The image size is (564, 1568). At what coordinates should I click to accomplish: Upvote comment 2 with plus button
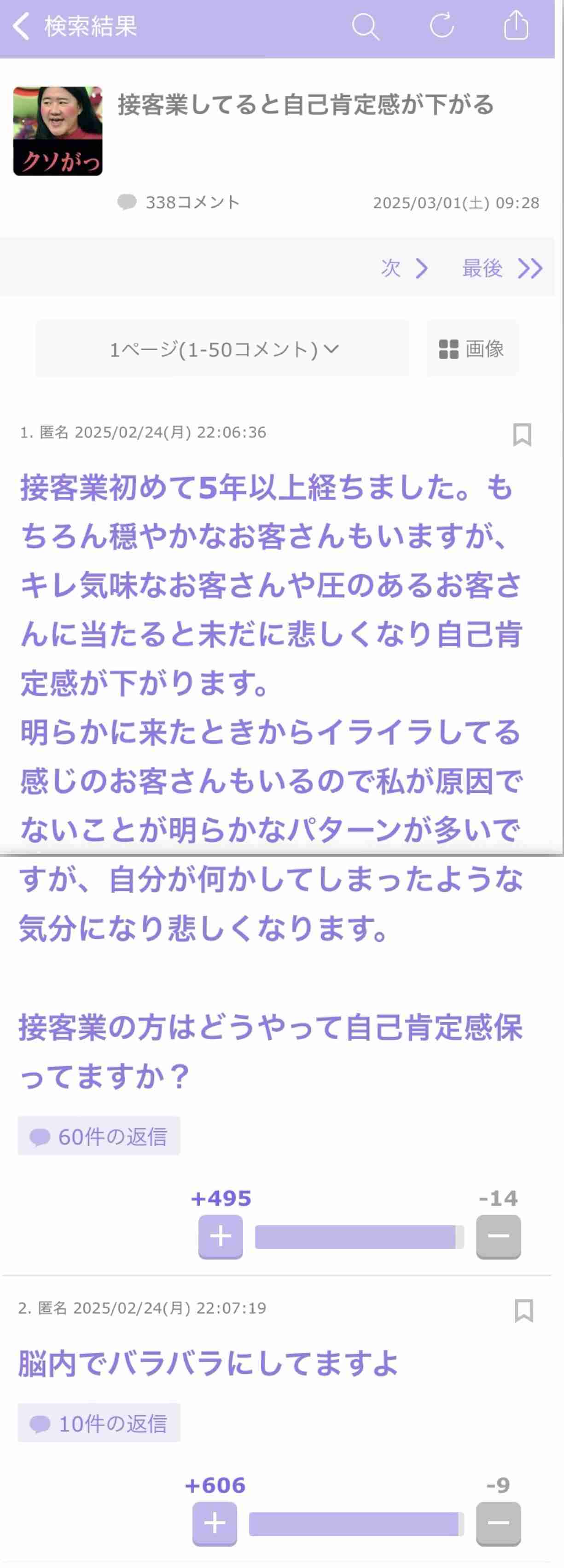tap(214, 1523)
